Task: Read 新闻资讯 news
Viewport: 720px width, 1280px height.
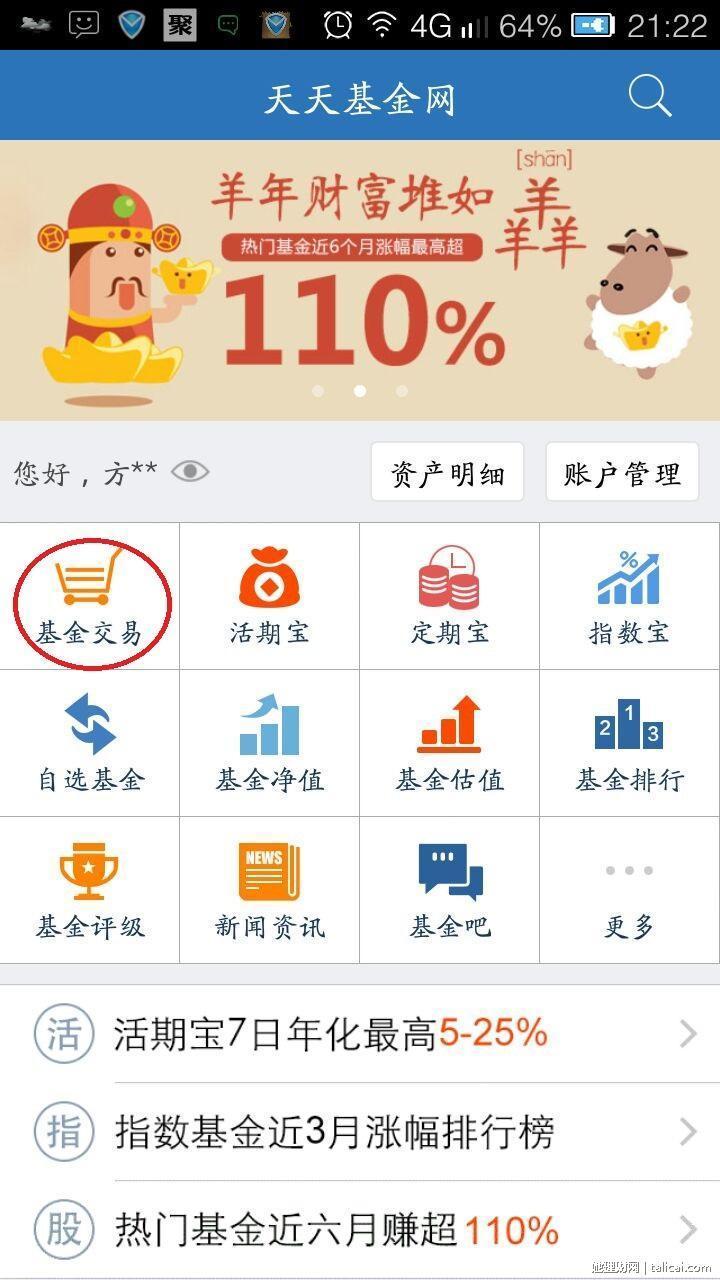Action: [269, 890]
